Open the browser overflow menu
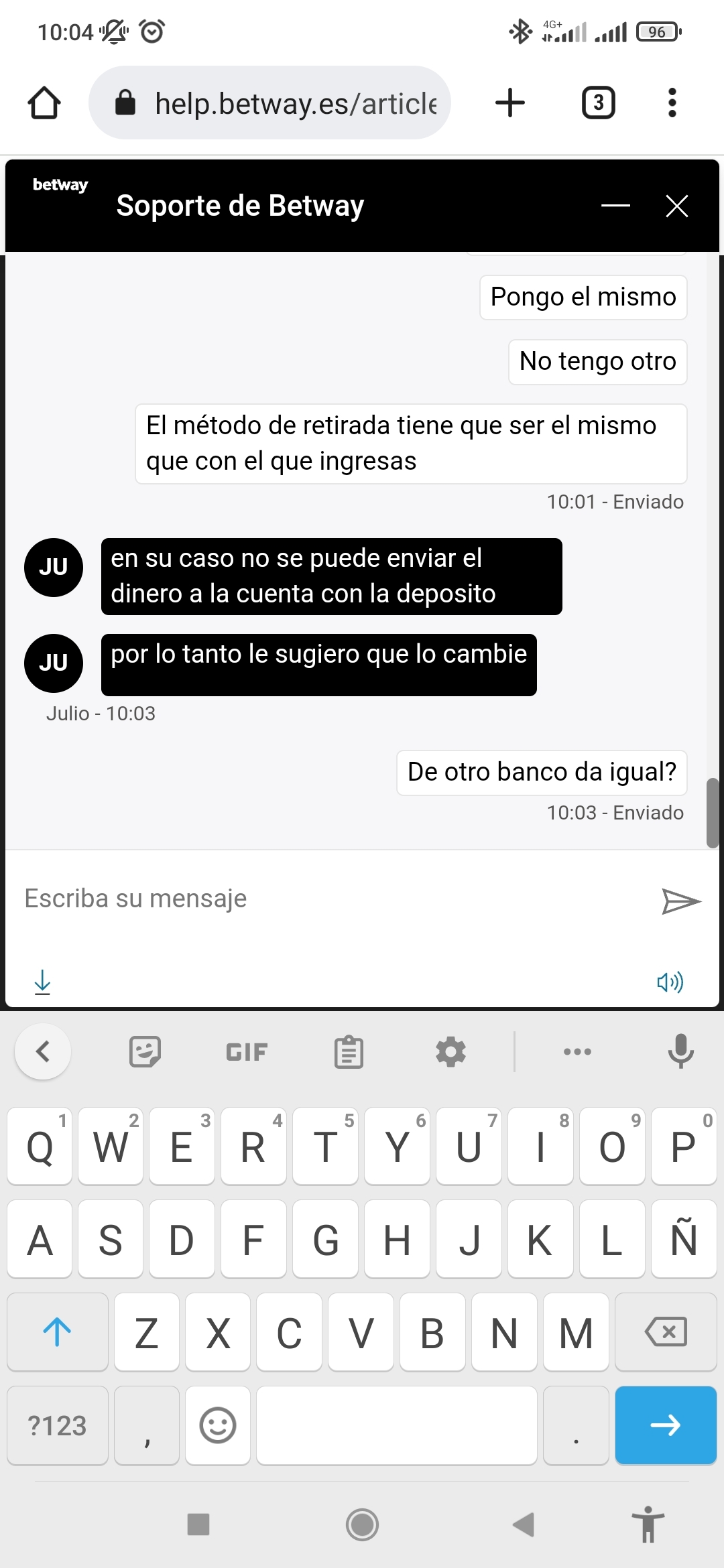The image size is (724, 1568). tap(672, 103)
